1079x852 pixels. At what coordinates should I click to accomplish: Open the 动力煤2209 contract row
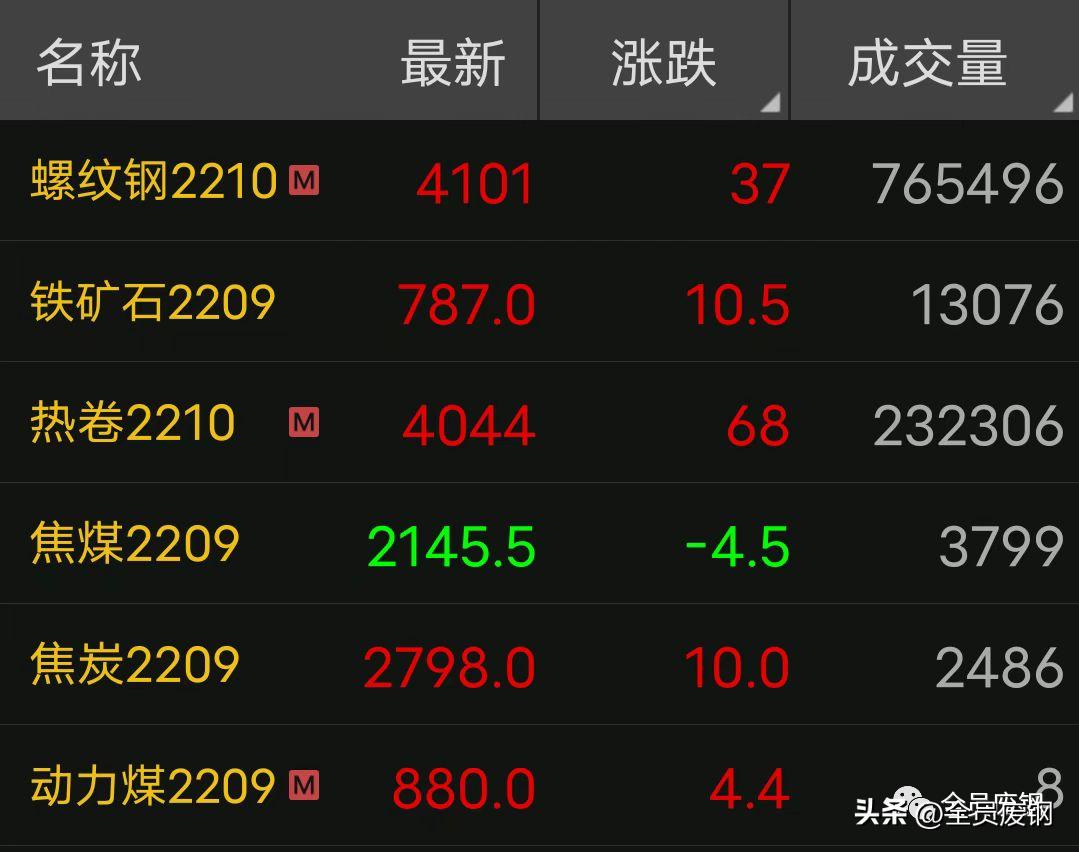pos(152,787)
